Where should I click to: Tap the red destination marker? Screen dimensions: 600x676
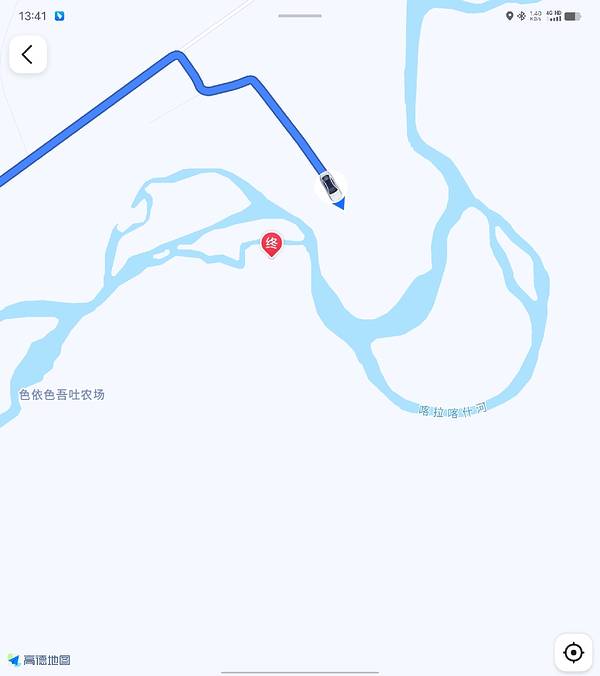pyautogui.click(x=271, y=243)
